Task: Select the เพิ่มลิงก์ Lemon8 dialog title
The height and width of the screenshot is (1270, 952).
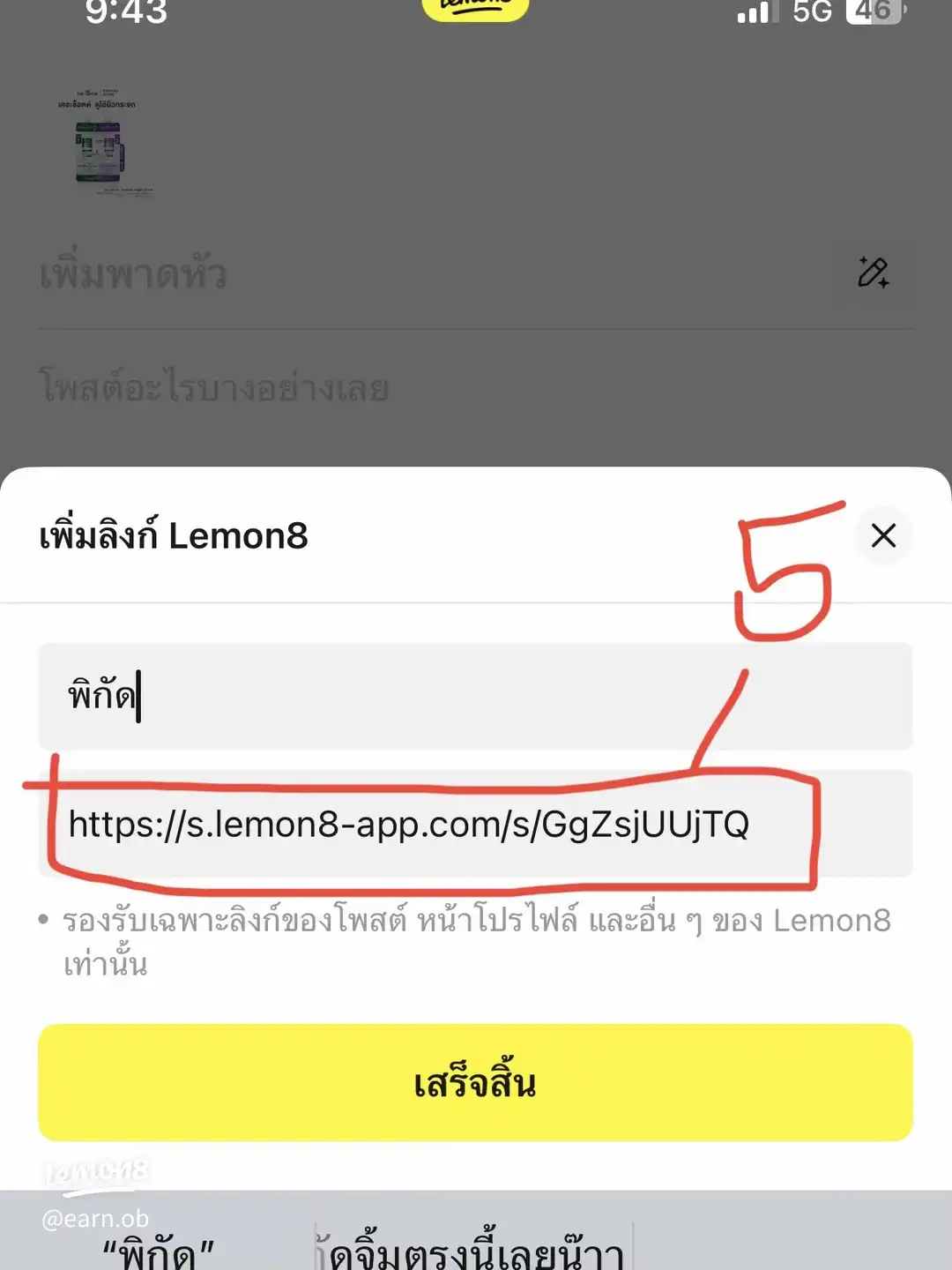Action: click(x=174, y=535)
